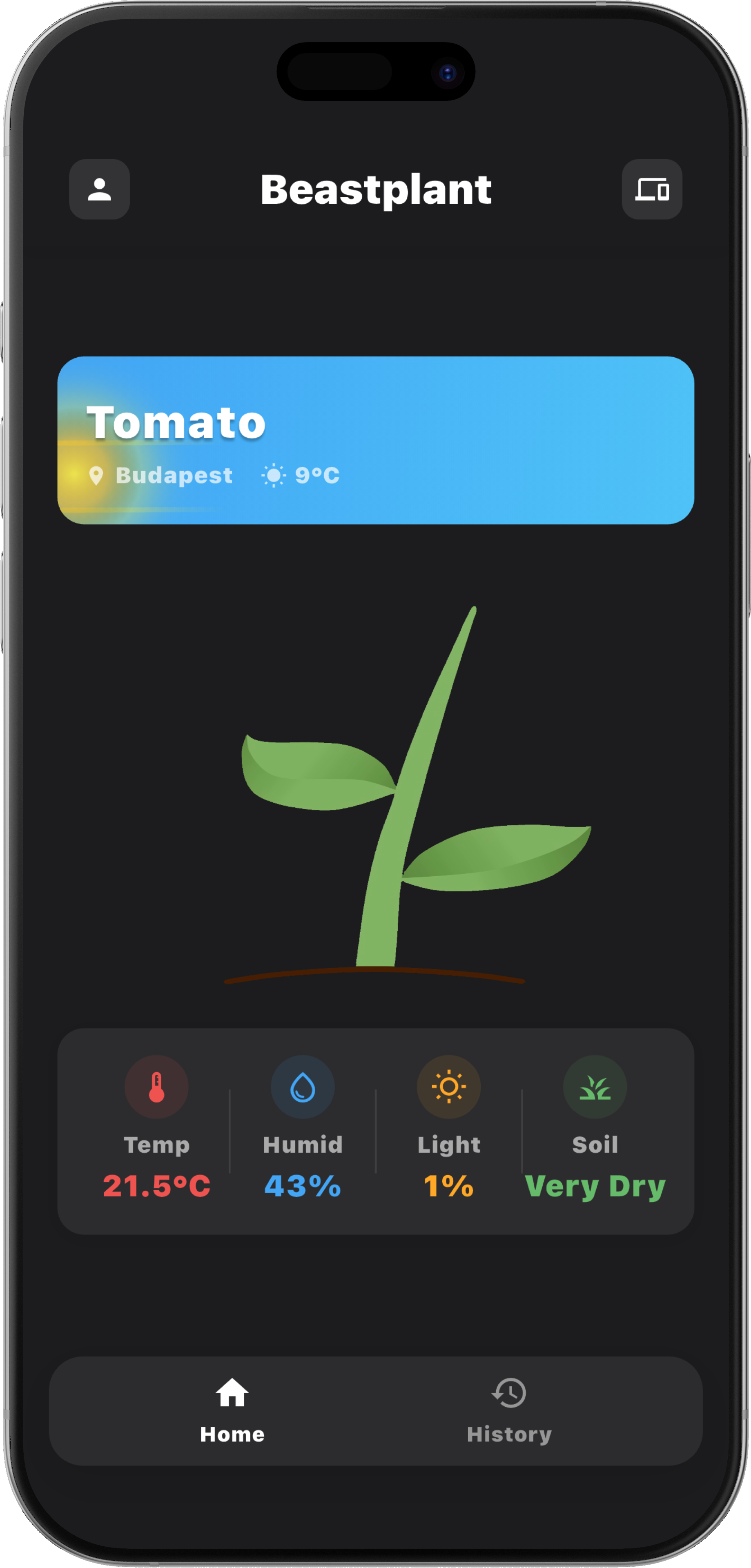Click the location pin next to Budapest
The height and width of the screenshot is (1568, 751).
click(x=97, y=475)
